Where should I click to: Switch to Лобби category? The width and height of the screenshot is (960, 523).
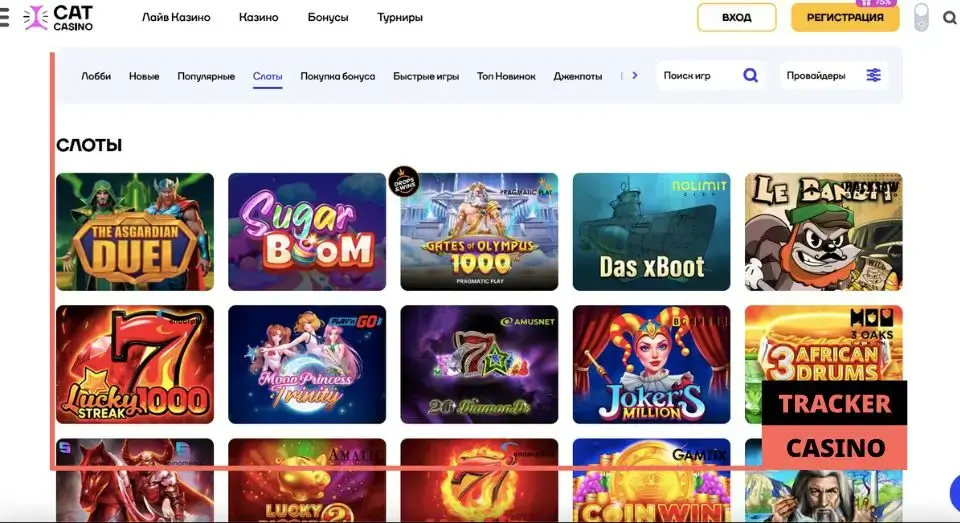[96, 76]
